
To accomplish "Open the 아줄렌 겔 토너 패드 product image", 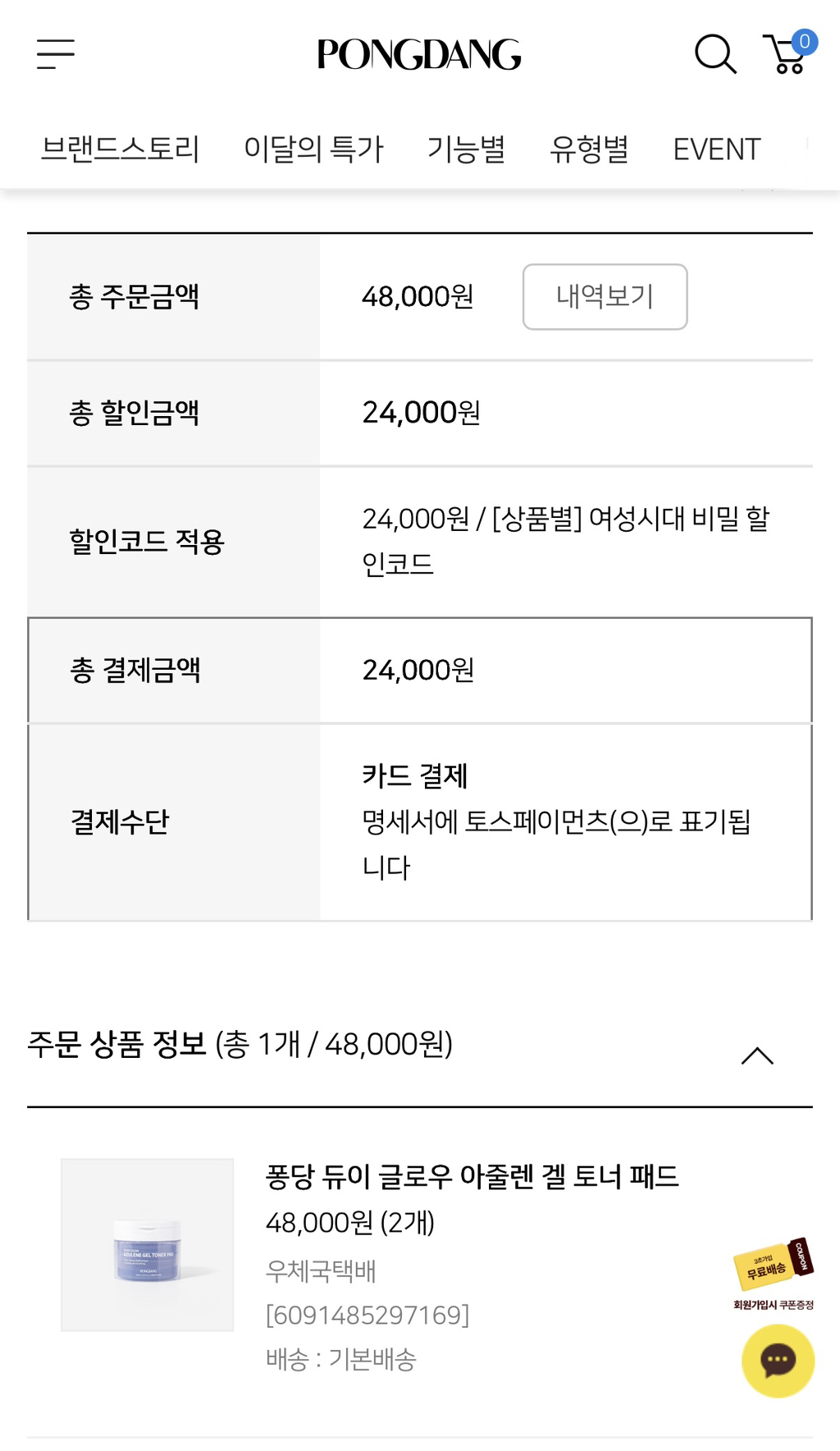I will coord(148,1245).
